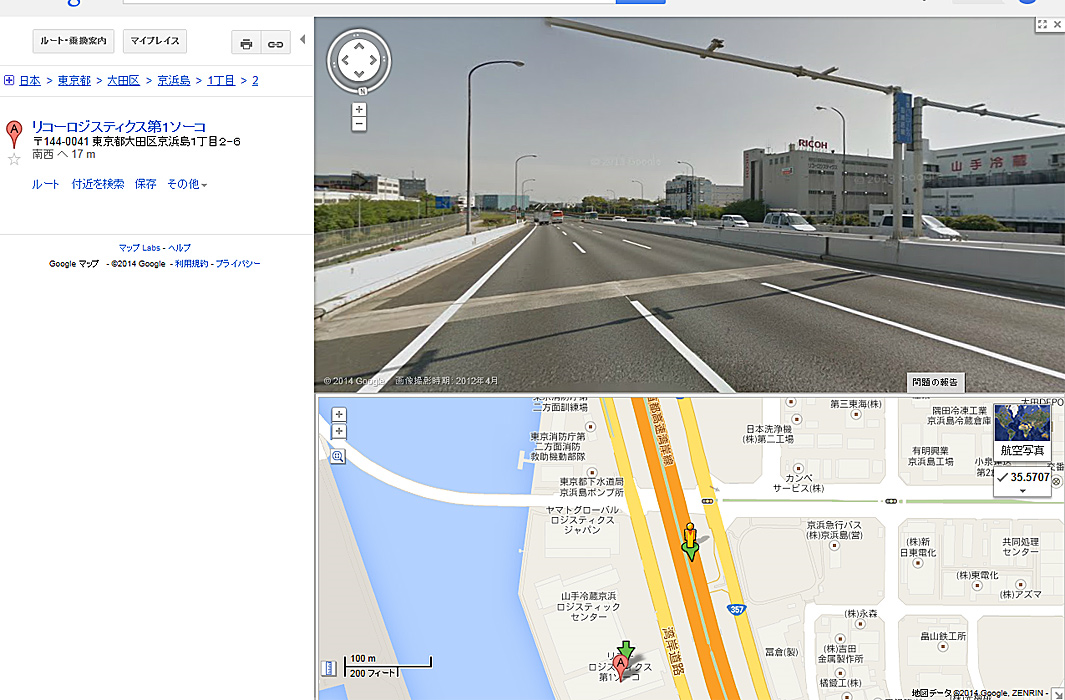This screenshot has height=700, width=1065.
Task: Go to the 東京都 breadcrumb link
Action: (x=74, y=80)
